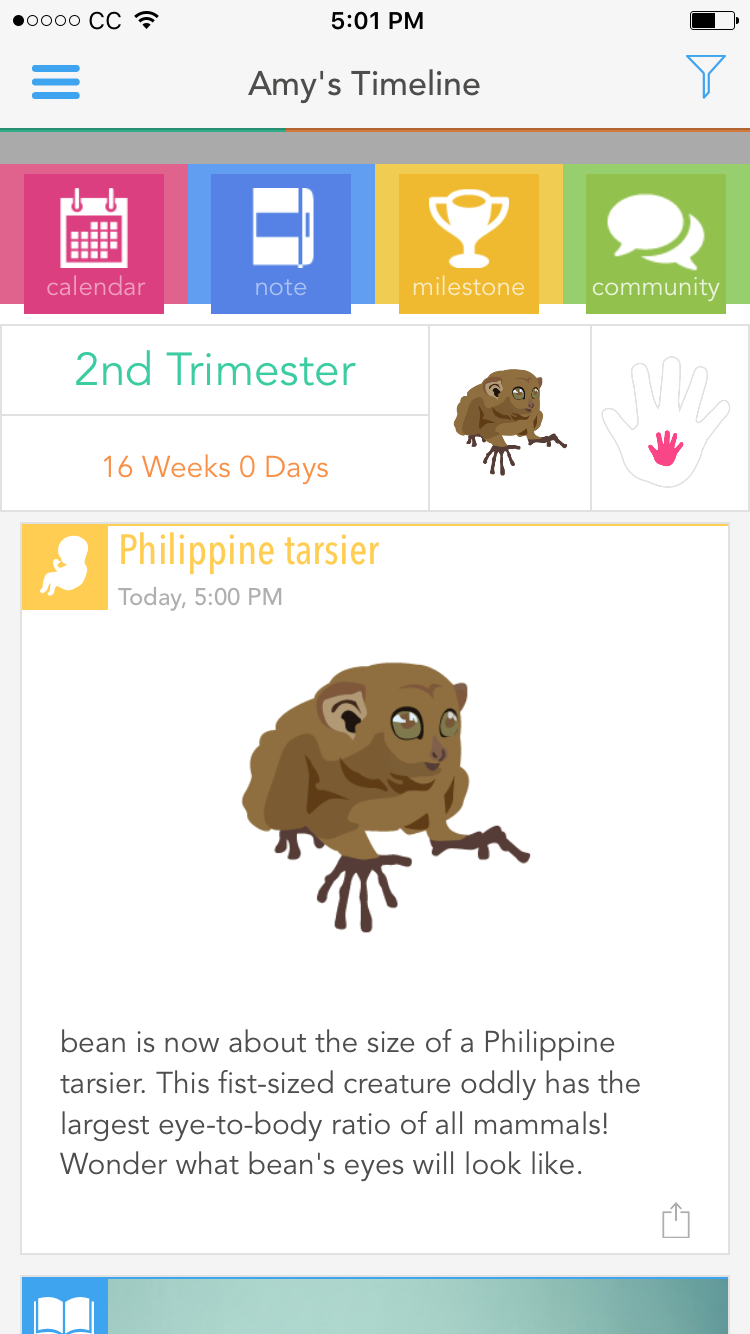The height and width of the screenshot is (1334, 750).
Task: Create a new note
Action: (x=281, y=243)
